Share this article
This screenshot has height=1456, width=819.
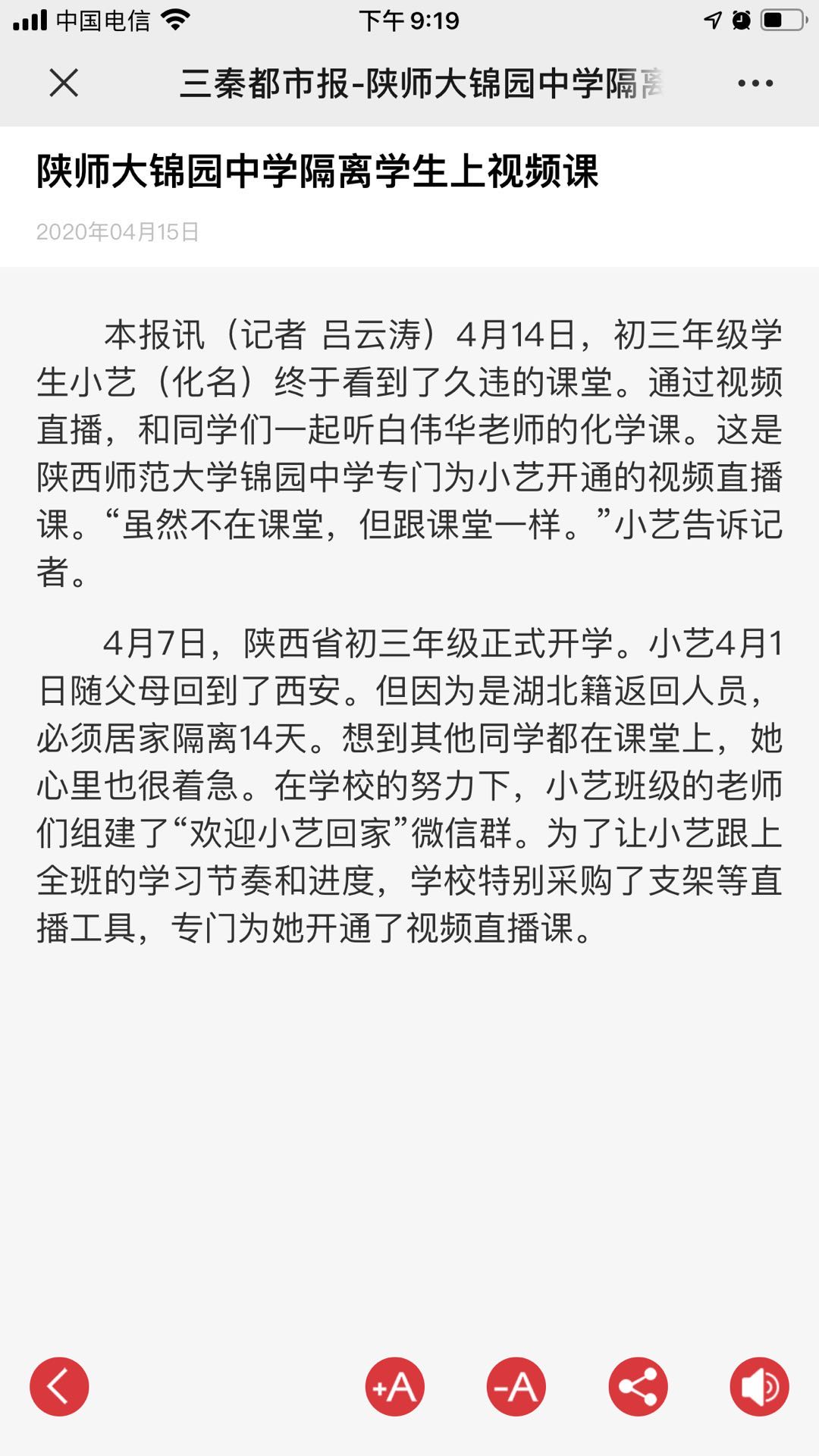click(x=638, y=1386)
